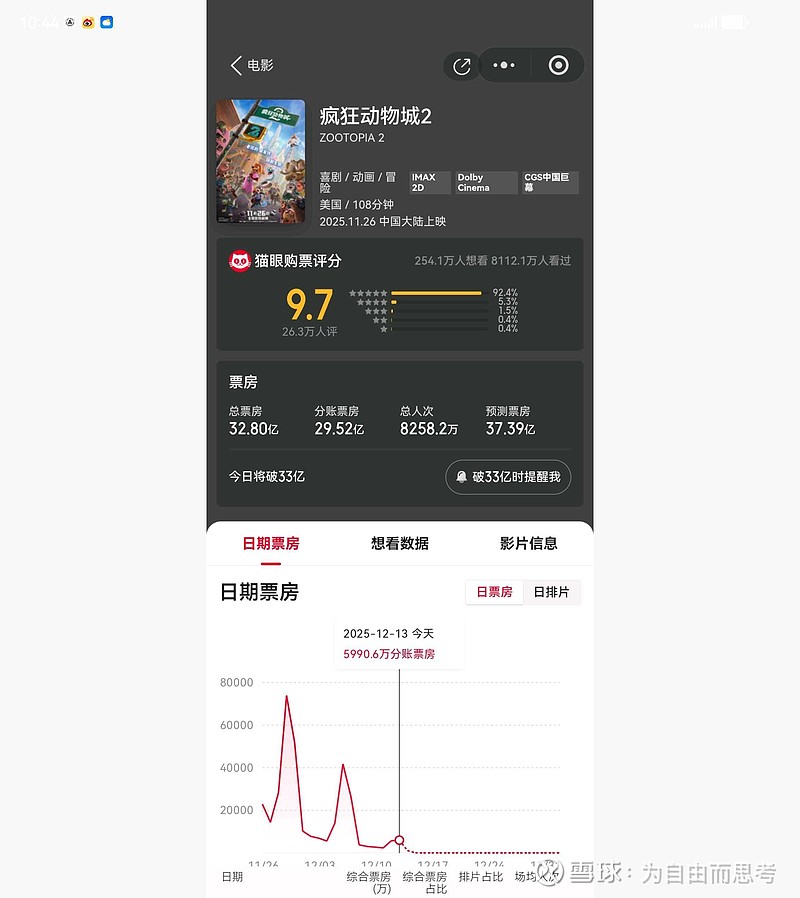Screen dimensions: 800x898
Task: Tap the capsule target icon top right
Action: 557,65
